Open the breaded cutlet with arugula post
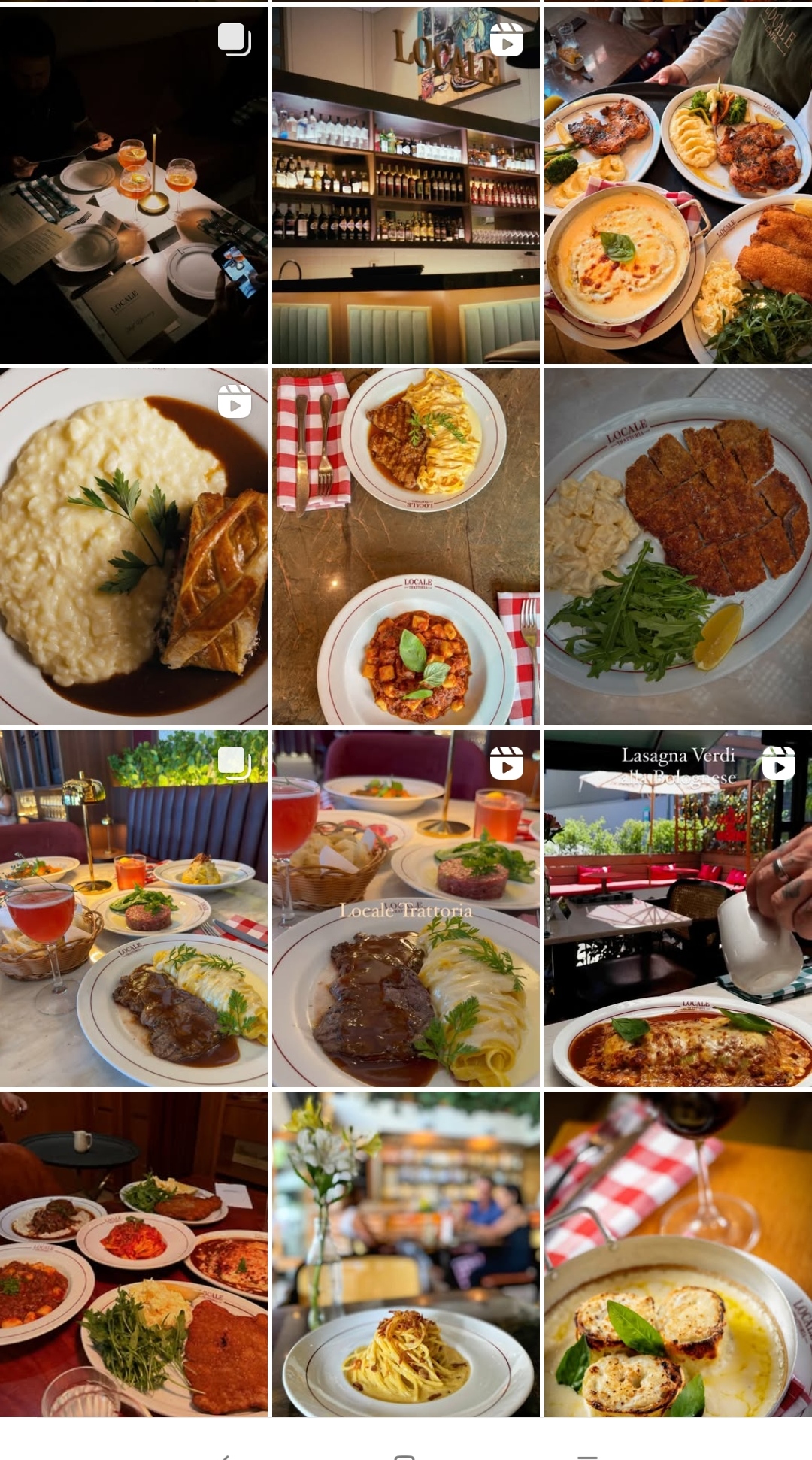This screenshot has width=812, height=1460. 678,547
